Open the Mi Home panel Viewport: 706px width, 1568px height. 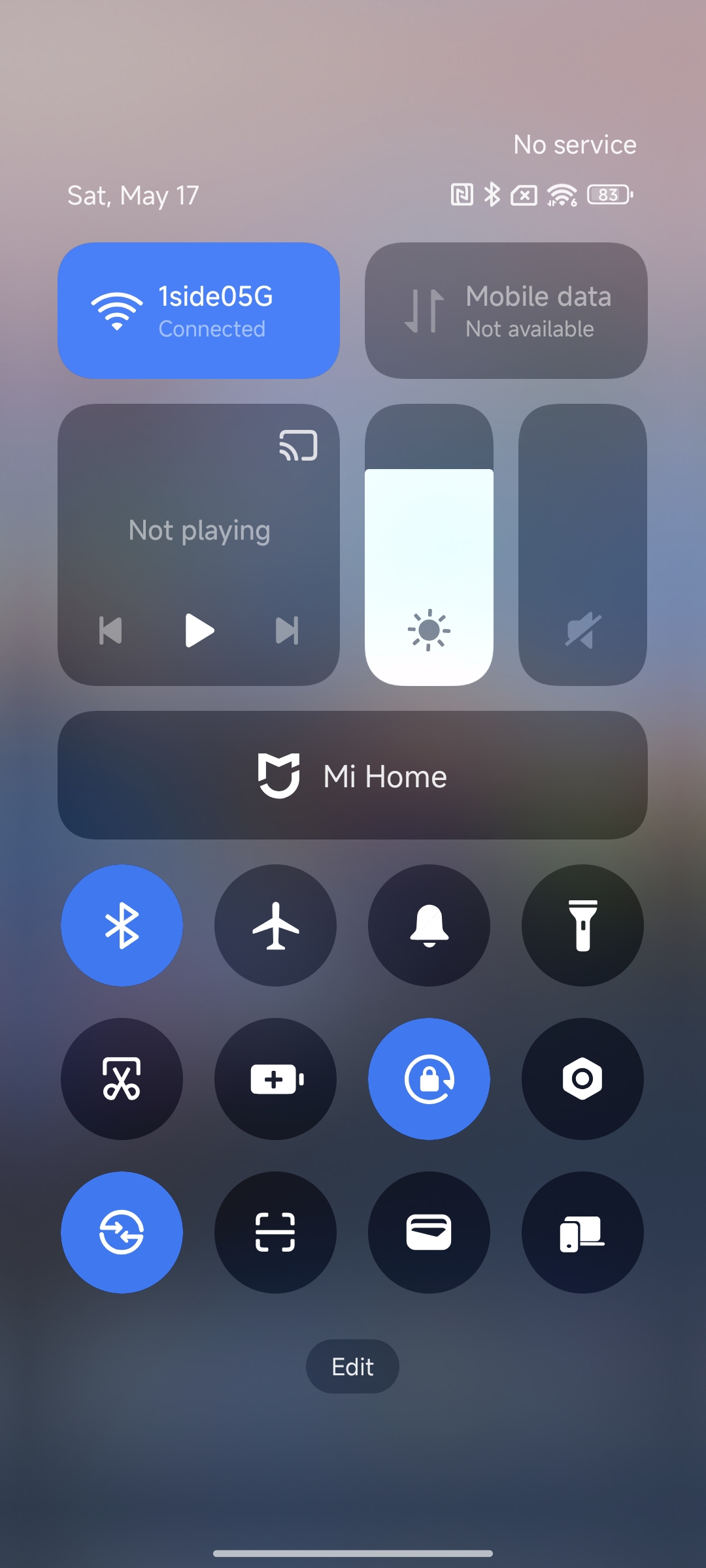pos(352,776)
